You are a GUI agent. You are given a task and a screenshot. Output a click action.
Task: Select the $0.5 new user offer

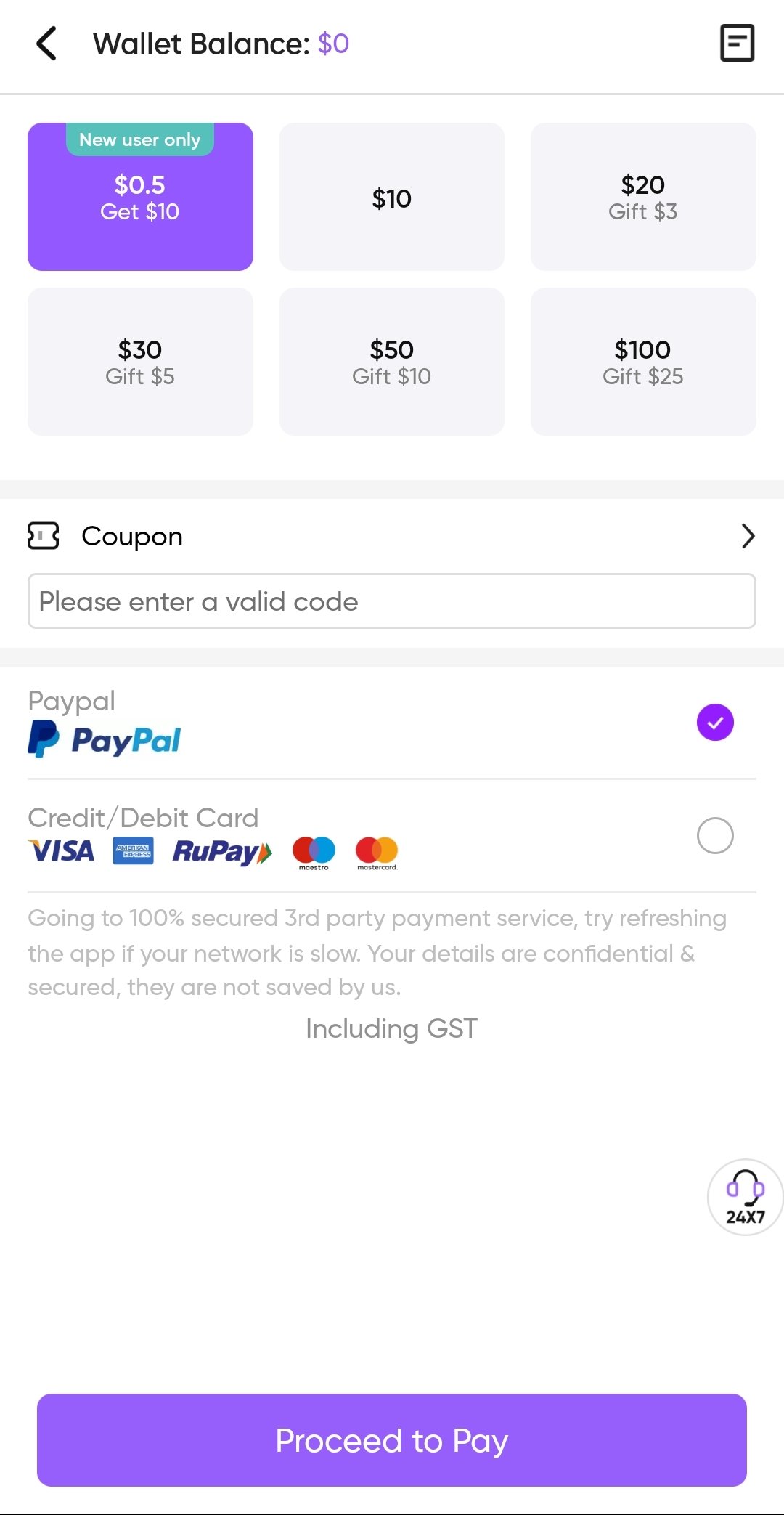pyautogui.click(x=140, y=197)
